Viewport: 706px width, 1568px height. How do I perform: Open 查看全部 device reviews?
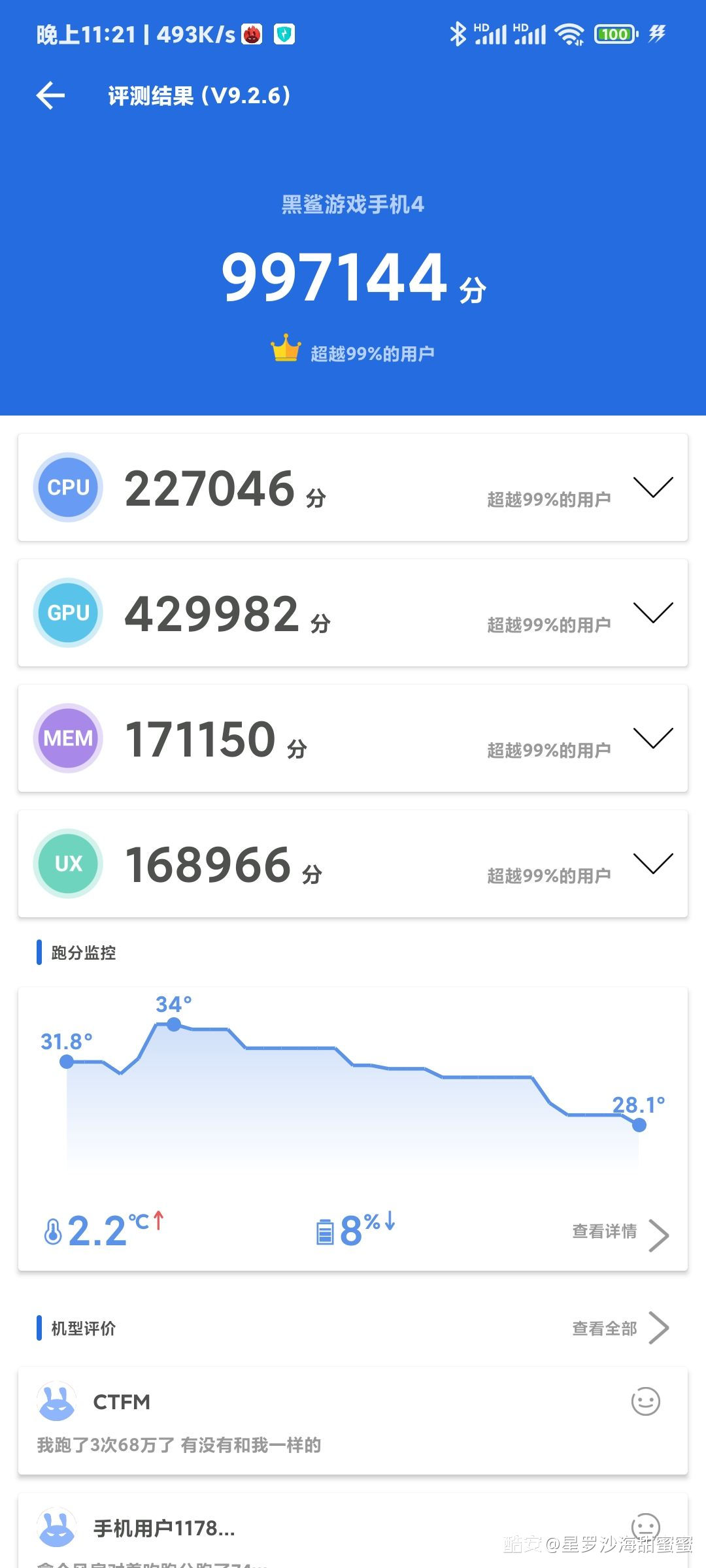(x=618, y=1328)
